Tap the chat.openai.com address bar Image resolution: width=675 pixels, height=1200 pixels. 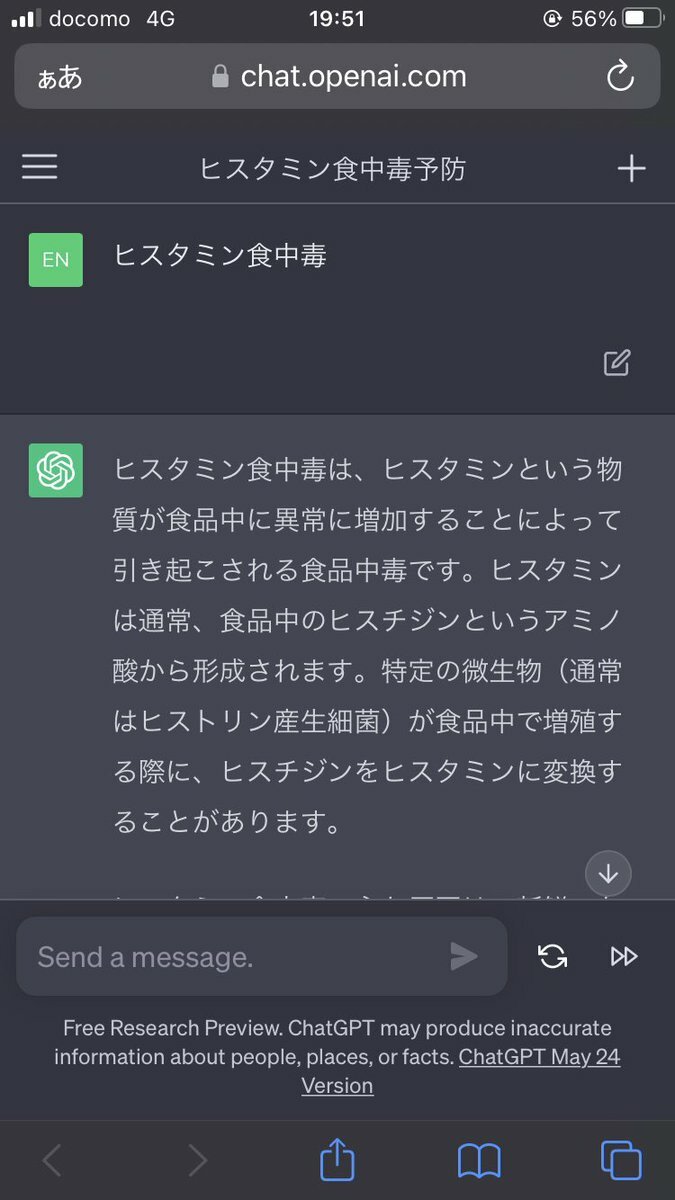pos(339,76)
